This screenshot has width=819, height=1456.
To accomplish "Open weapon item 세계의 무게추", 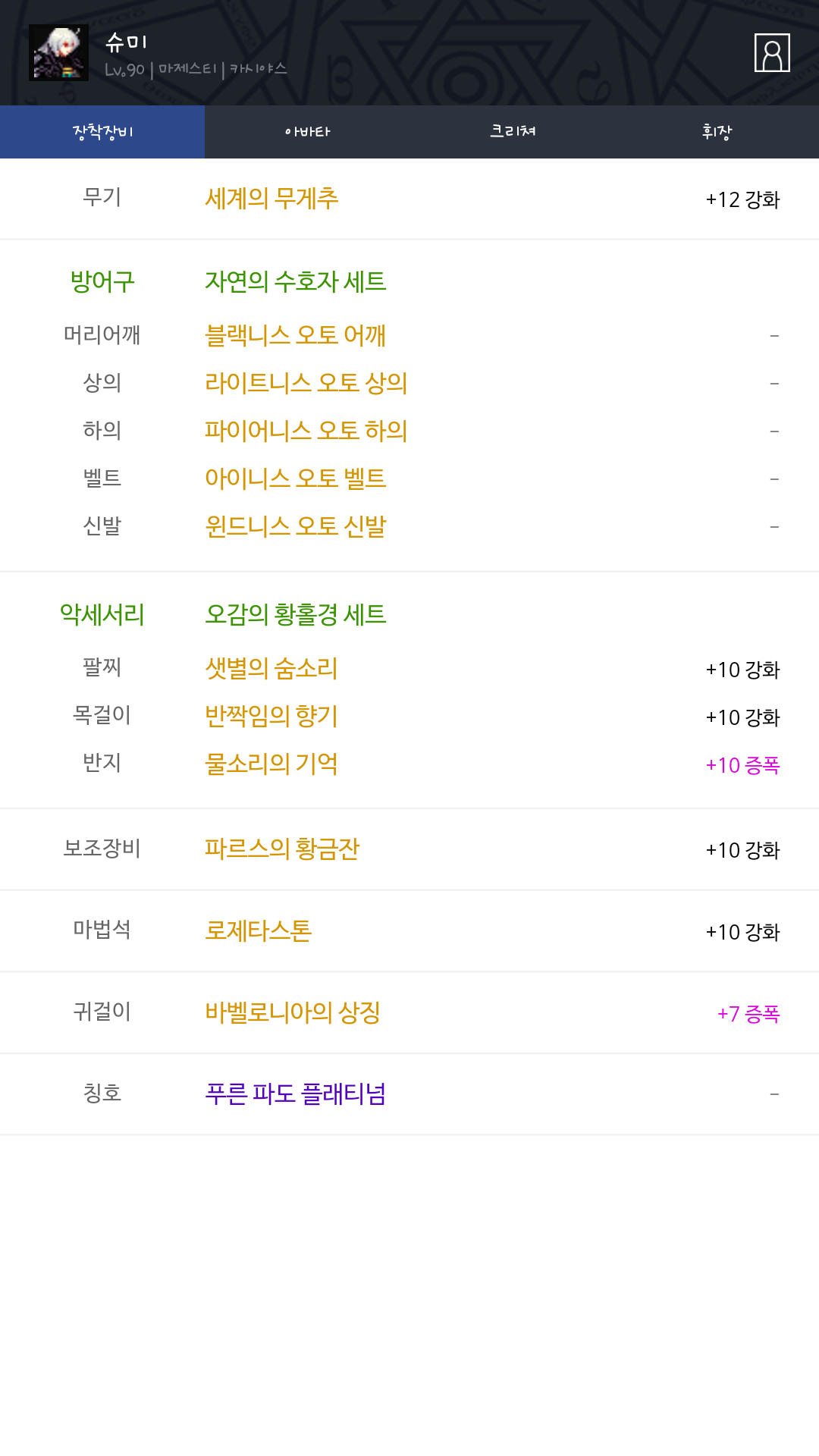I will coord(271,199).
